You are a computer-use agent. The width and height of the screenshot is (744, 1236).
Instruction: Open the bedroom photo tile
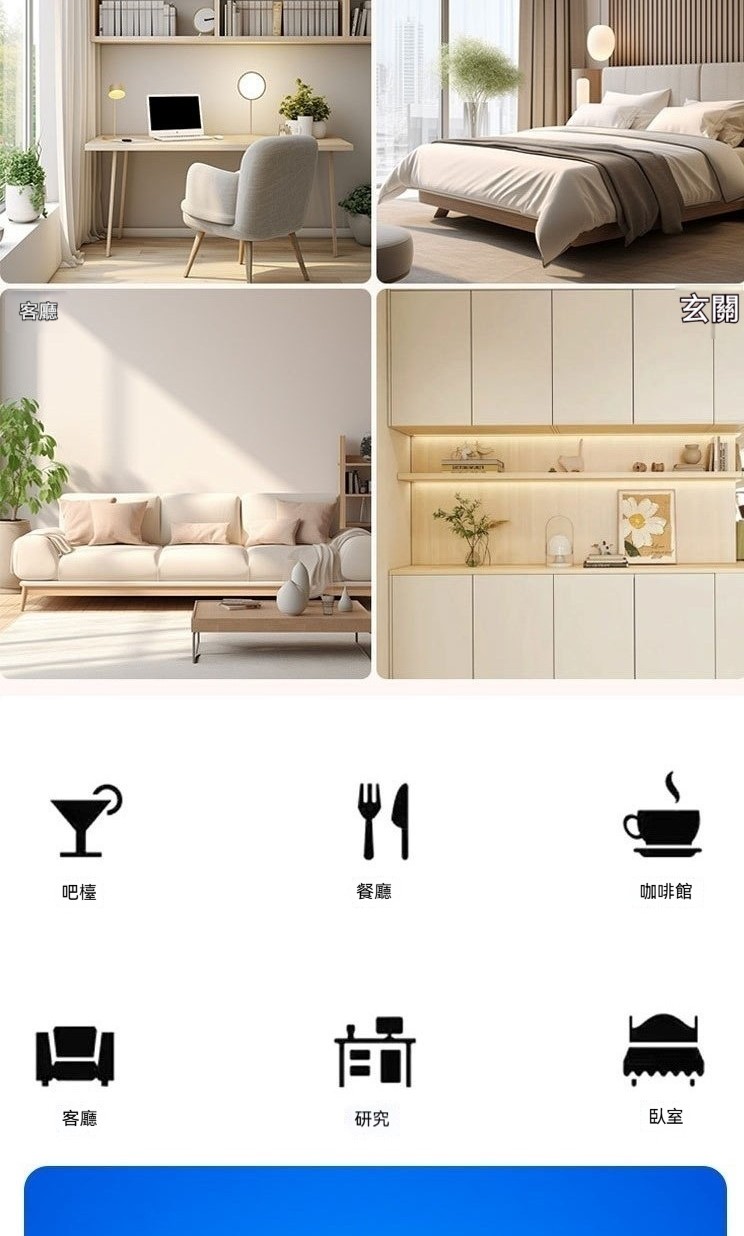[560, 141]
